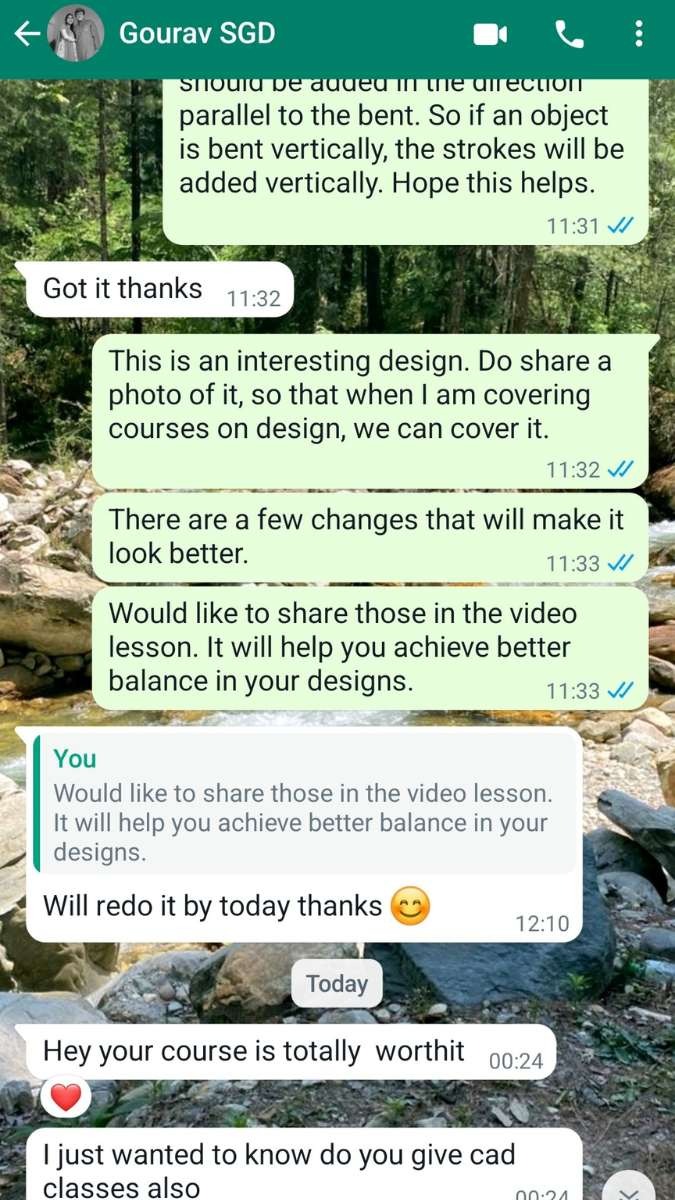Open Gourav SGD's profile photo
Viewport: 675px width, 1200px height.
click(75, 34)
